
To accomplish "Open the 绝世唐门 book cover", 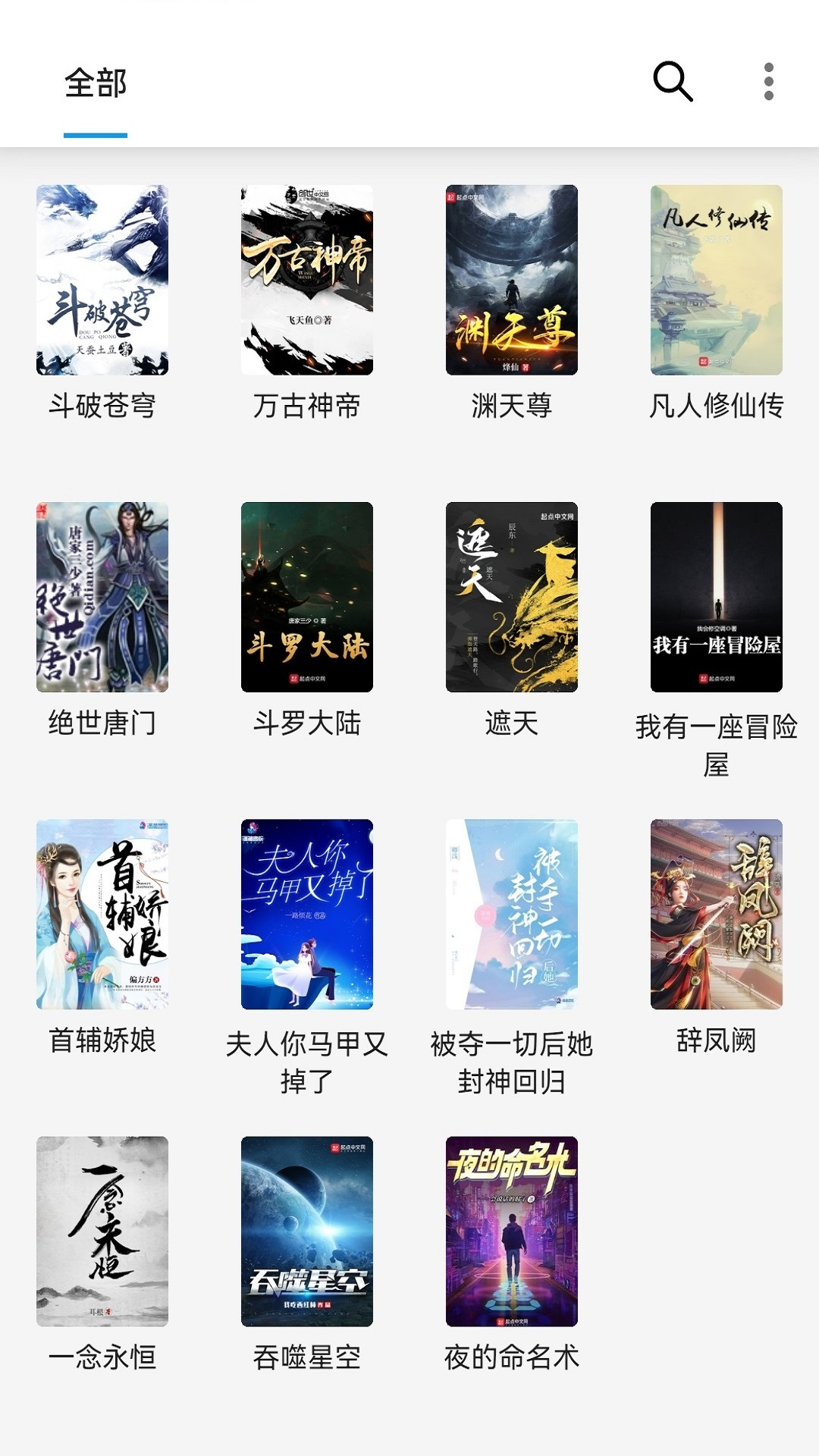I will [x=101, y=599].
